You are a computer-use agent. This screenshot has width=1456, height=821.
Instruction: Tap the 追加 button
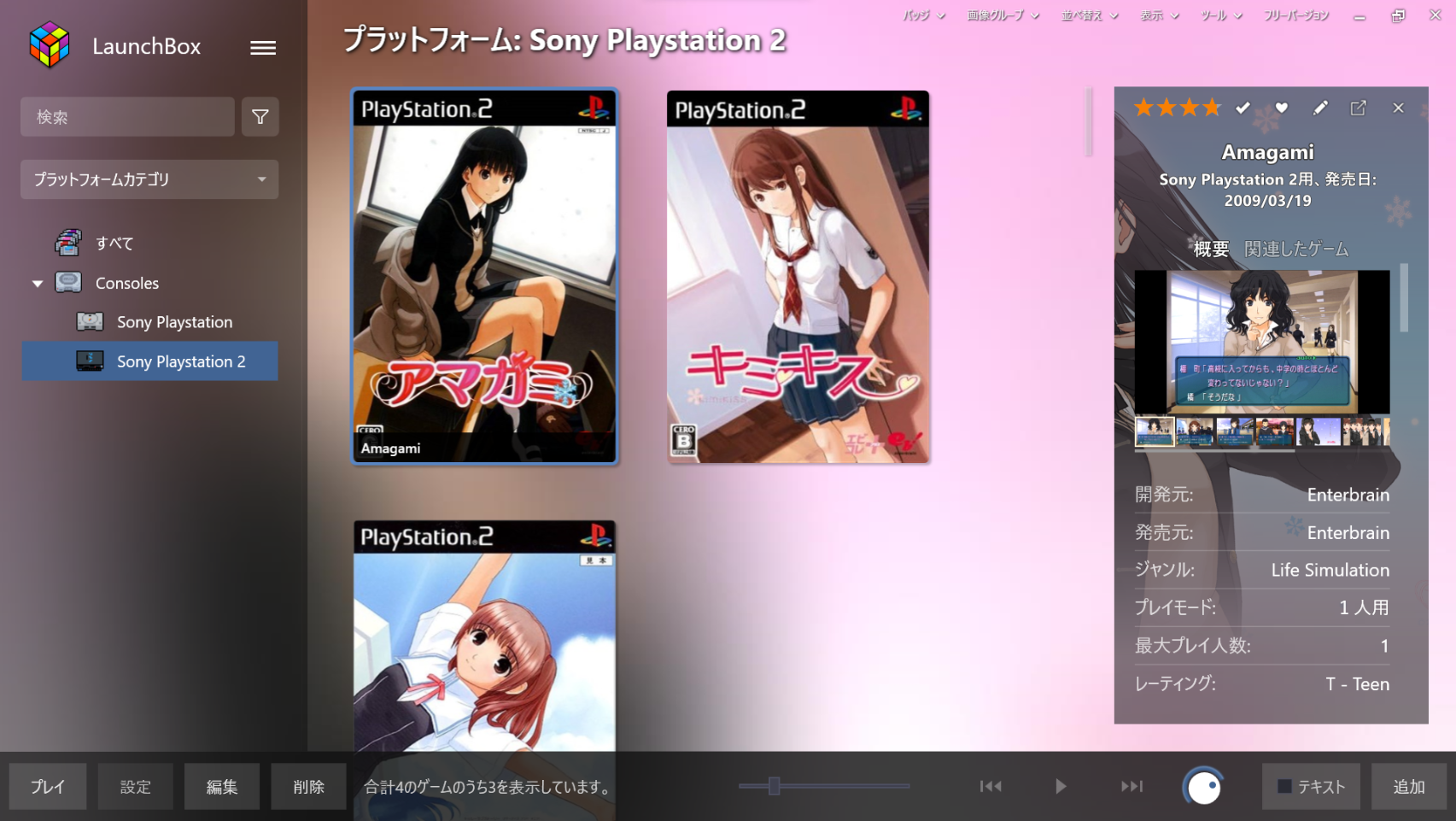[x=1408, y=787]
